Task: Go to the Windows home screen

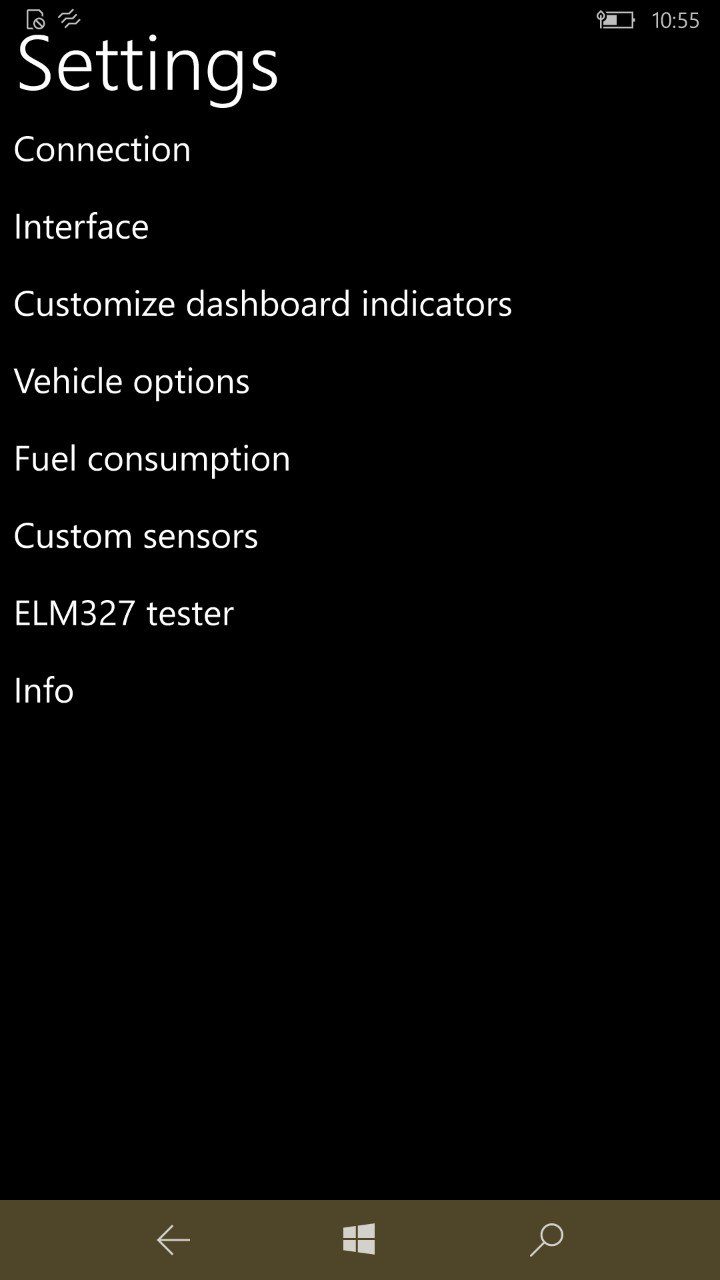Action: [359, 1240]
